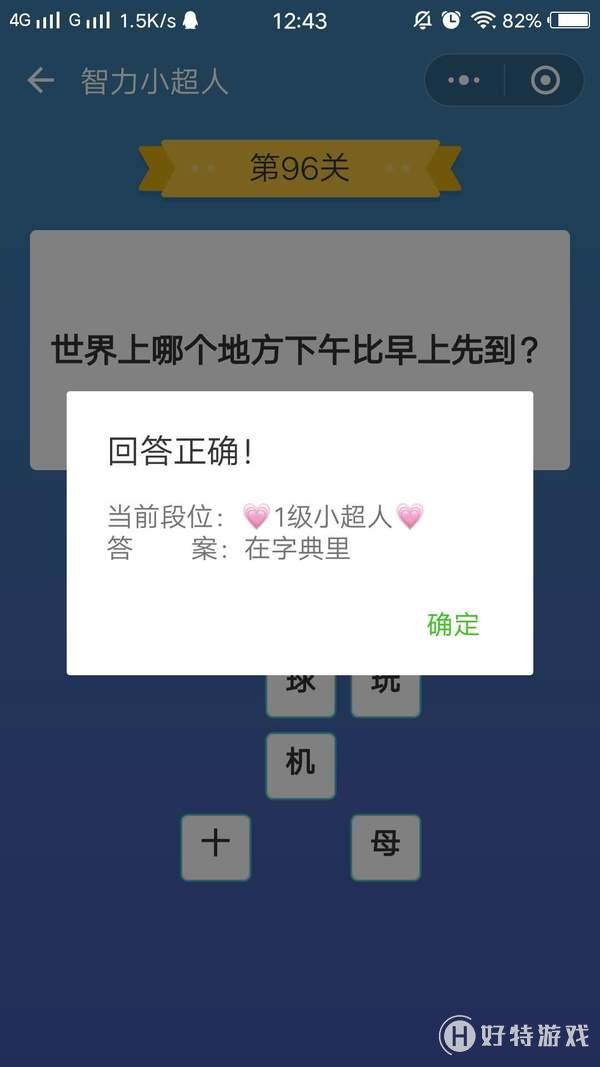Select the 十 character tile
Image resolution: width=600 pixels, height=1067 pixels.
pos(215,847)
